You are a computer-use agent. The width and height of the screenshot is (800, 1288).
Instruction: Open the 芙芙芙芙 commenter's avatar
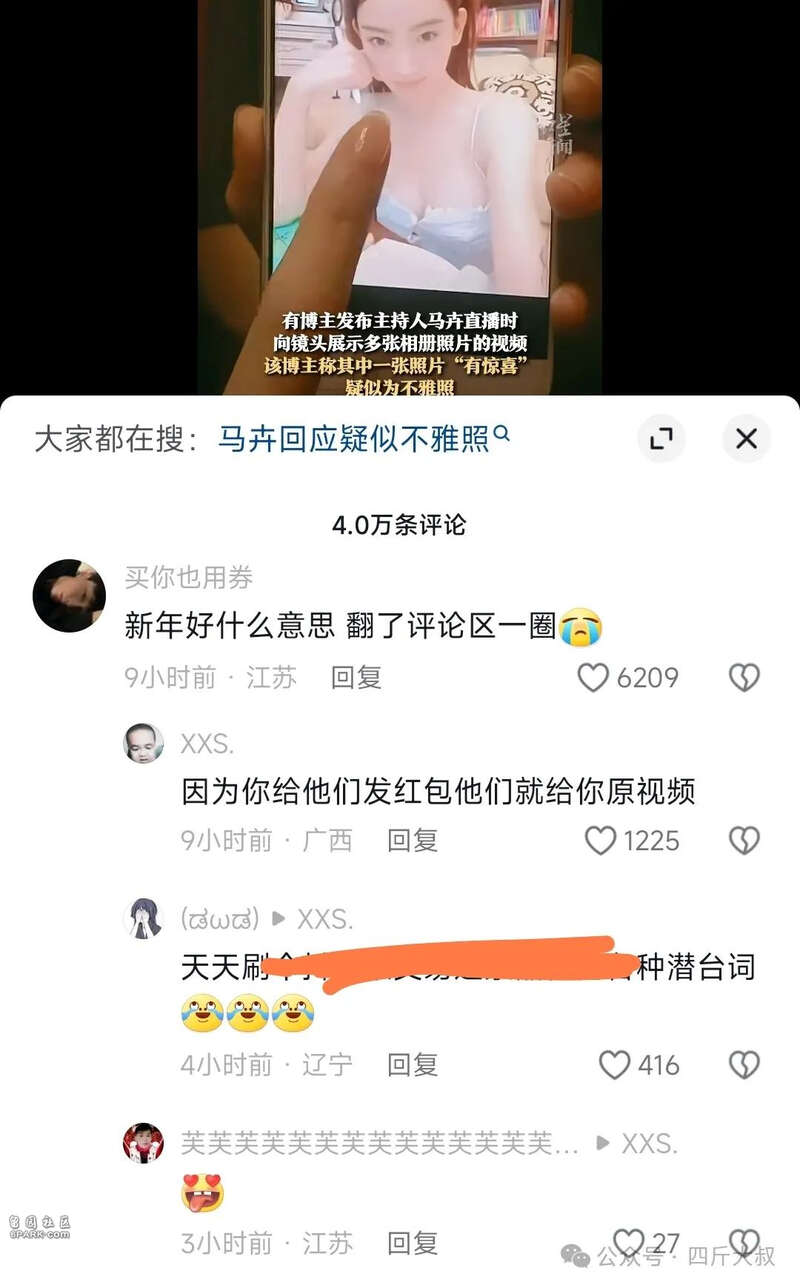[143, 1142]
